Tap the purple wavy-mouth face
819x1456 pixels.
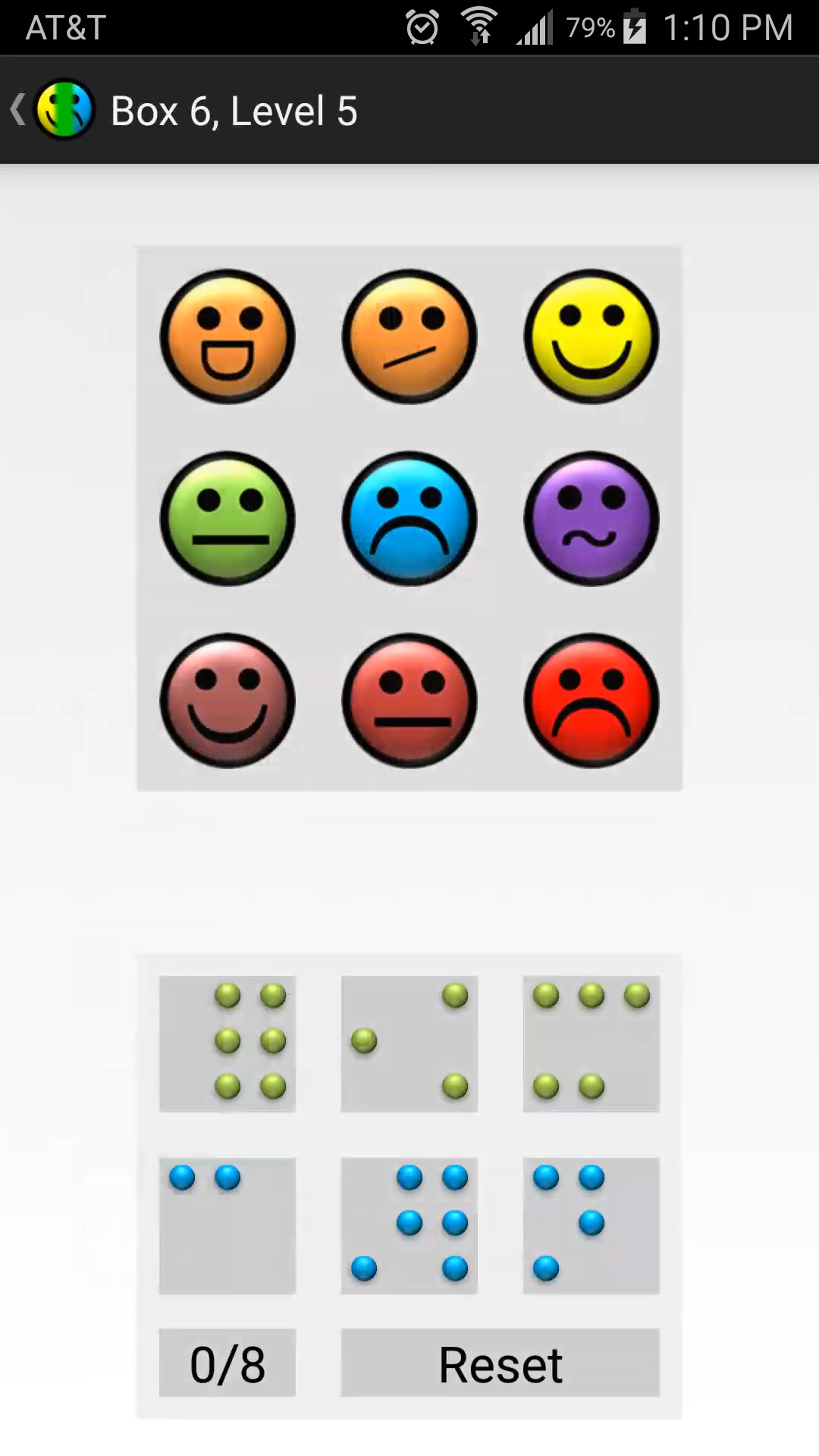click(x=591, y=518)
